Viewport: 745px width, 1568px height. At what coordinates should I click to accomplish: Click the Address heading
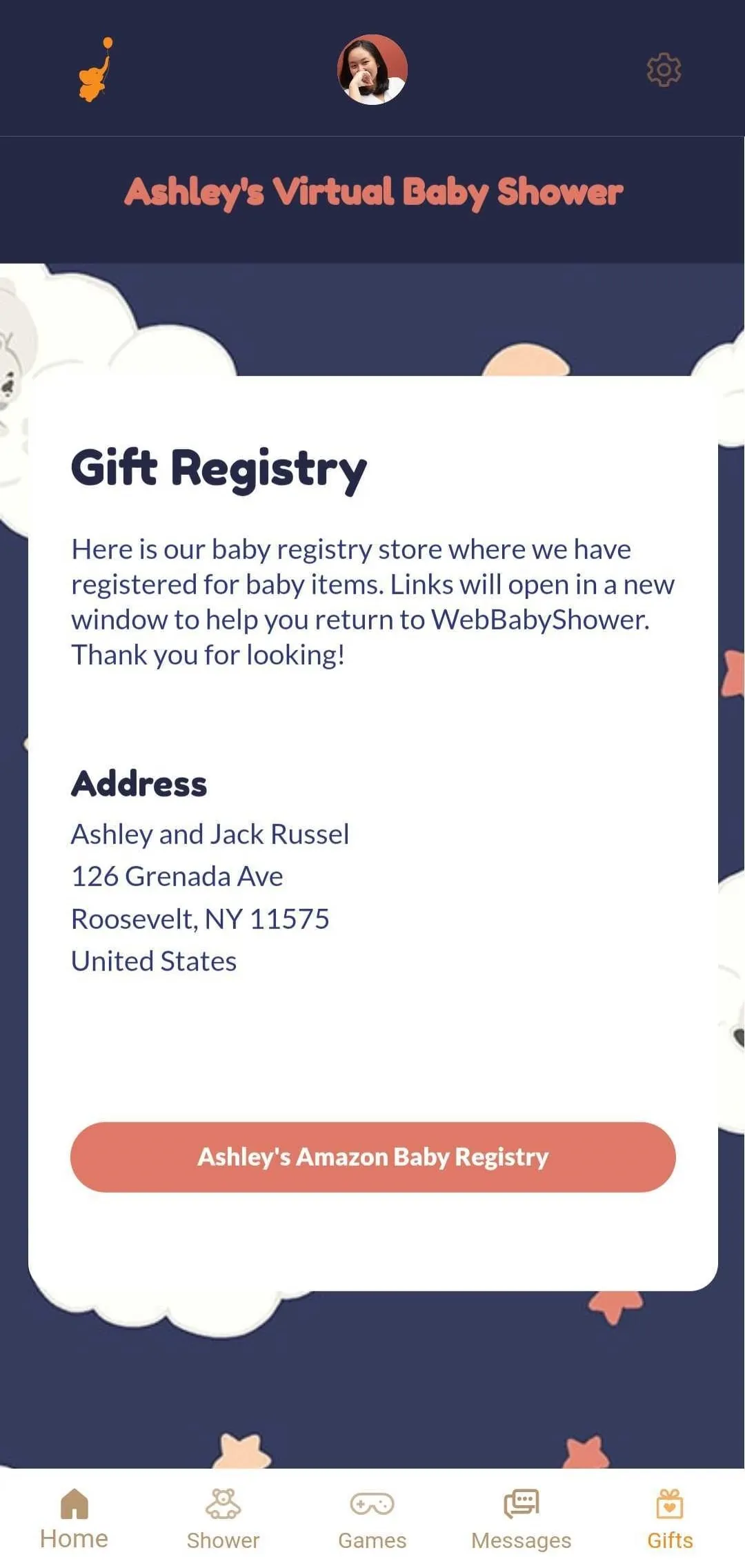tap(139, 784)
